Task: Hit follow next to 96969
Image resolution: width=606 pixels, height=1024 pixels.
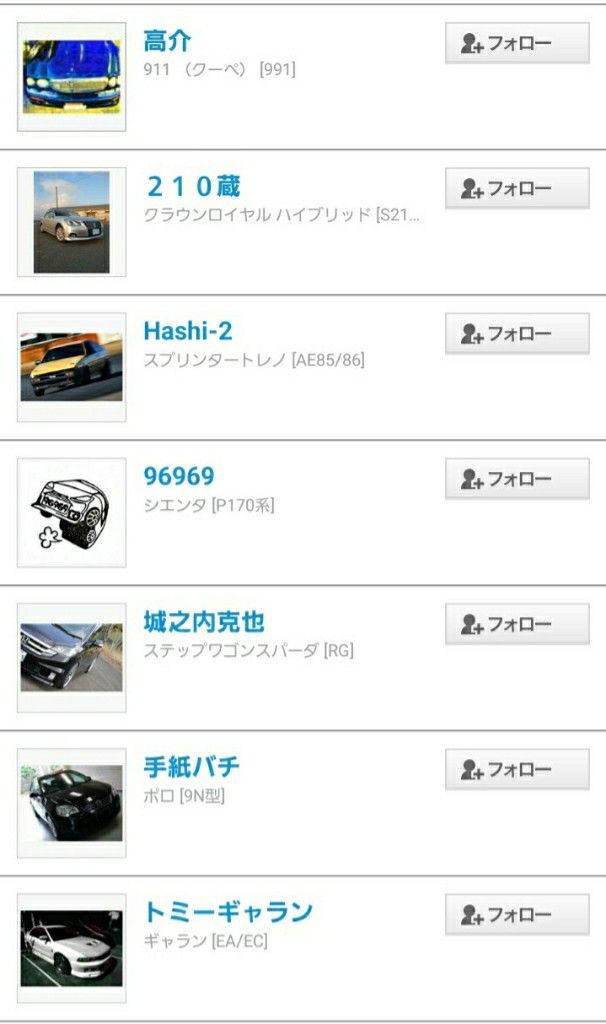Action: pyautogui.click(x=517, y=479)
